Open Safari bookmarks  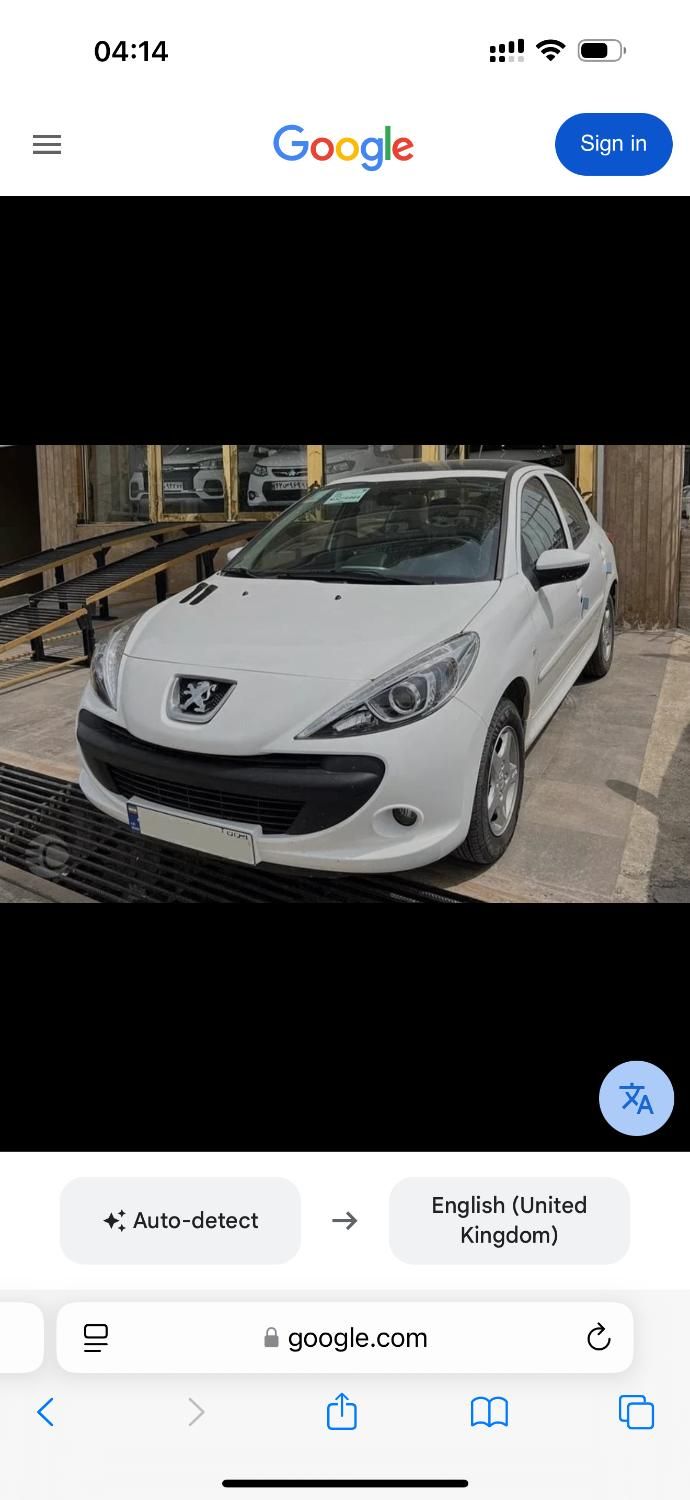click(489, 1412)
